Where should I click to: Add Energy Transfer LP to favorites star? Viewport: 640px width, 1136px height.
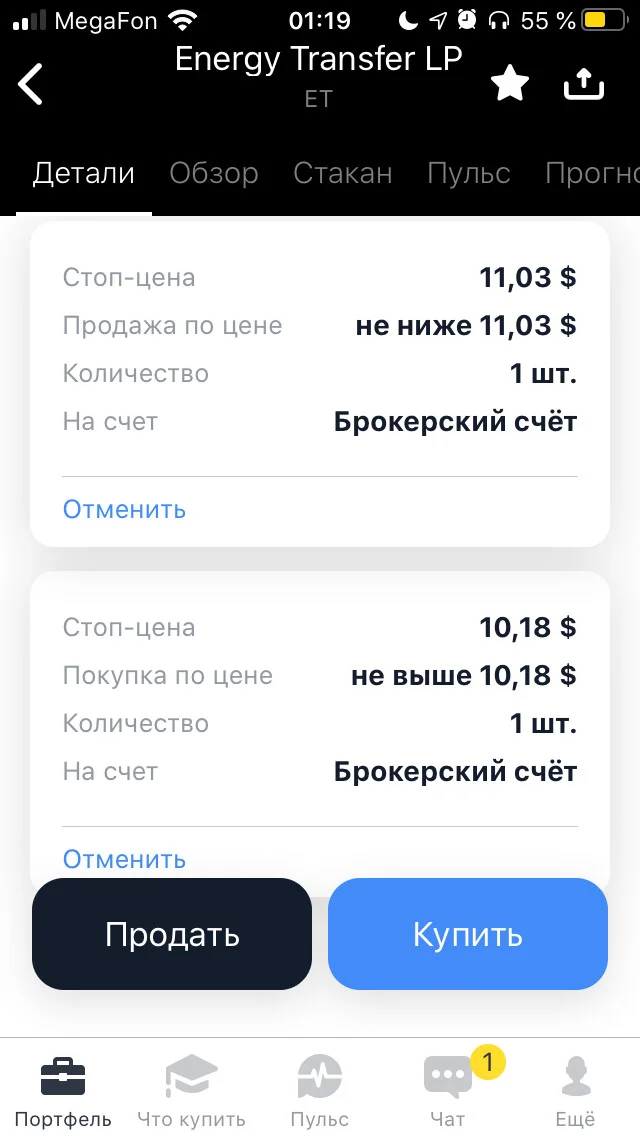[x=510, y=85]
